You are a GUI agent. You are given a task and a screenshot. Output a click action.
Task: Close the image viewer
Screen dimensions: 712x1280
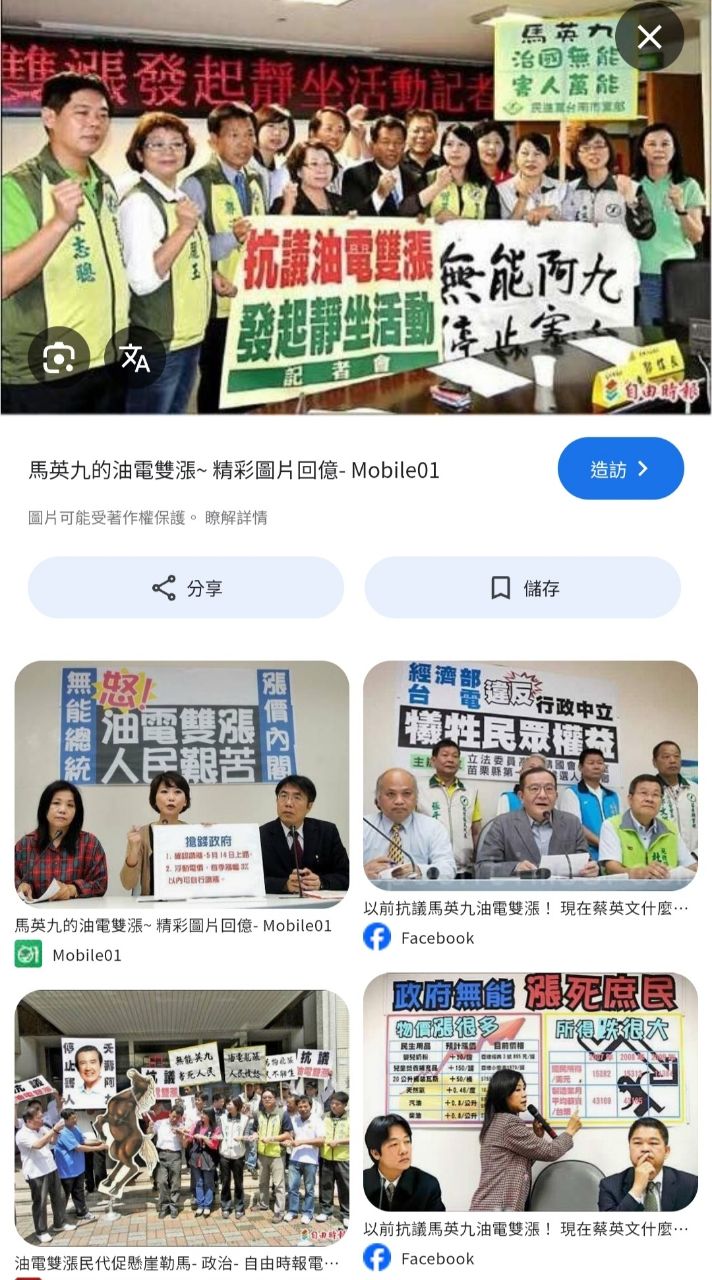tap(649, 38)
